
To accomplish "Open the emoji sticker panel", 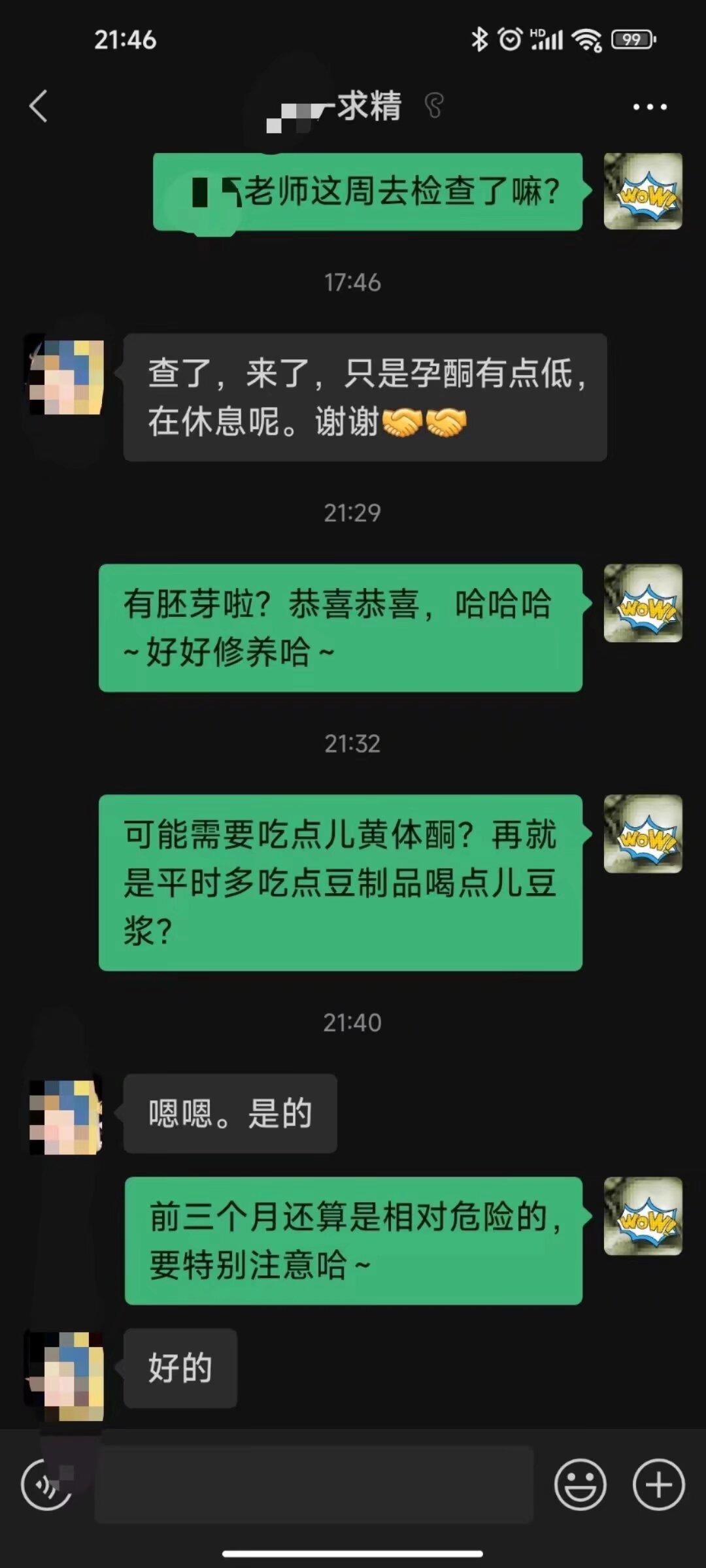I will [580, 1484].
